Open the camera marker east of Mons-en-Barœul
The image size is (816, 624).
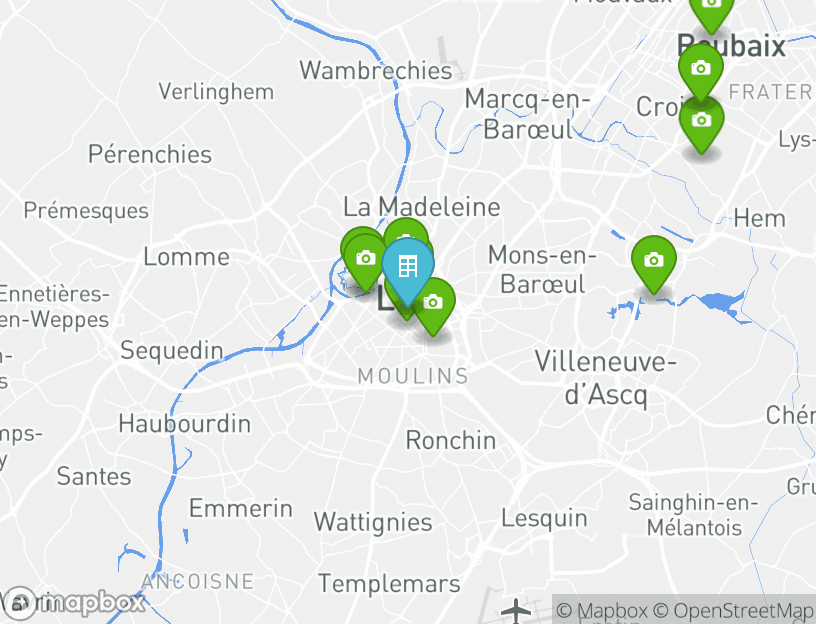point(653,260)
